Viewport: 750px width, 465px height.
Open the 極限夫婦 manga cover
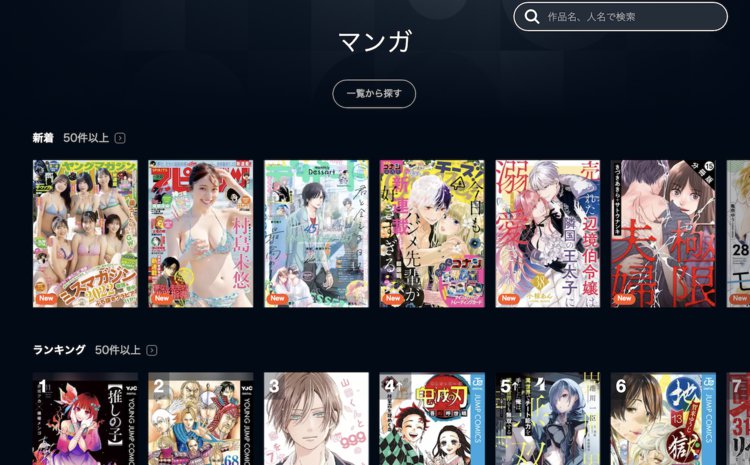pos(663,233)
